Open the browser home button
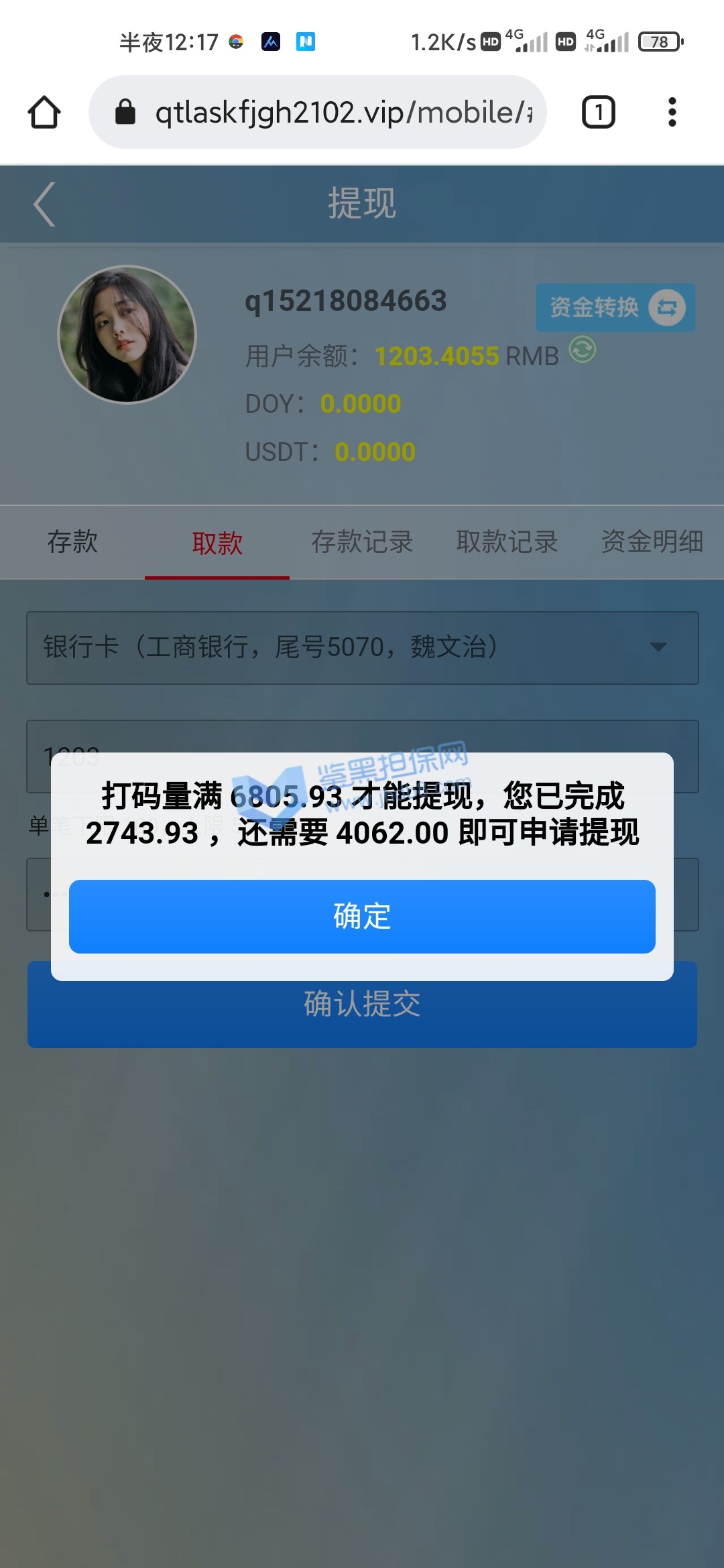This screenshot has width=724, height=1568. [44, 112]
